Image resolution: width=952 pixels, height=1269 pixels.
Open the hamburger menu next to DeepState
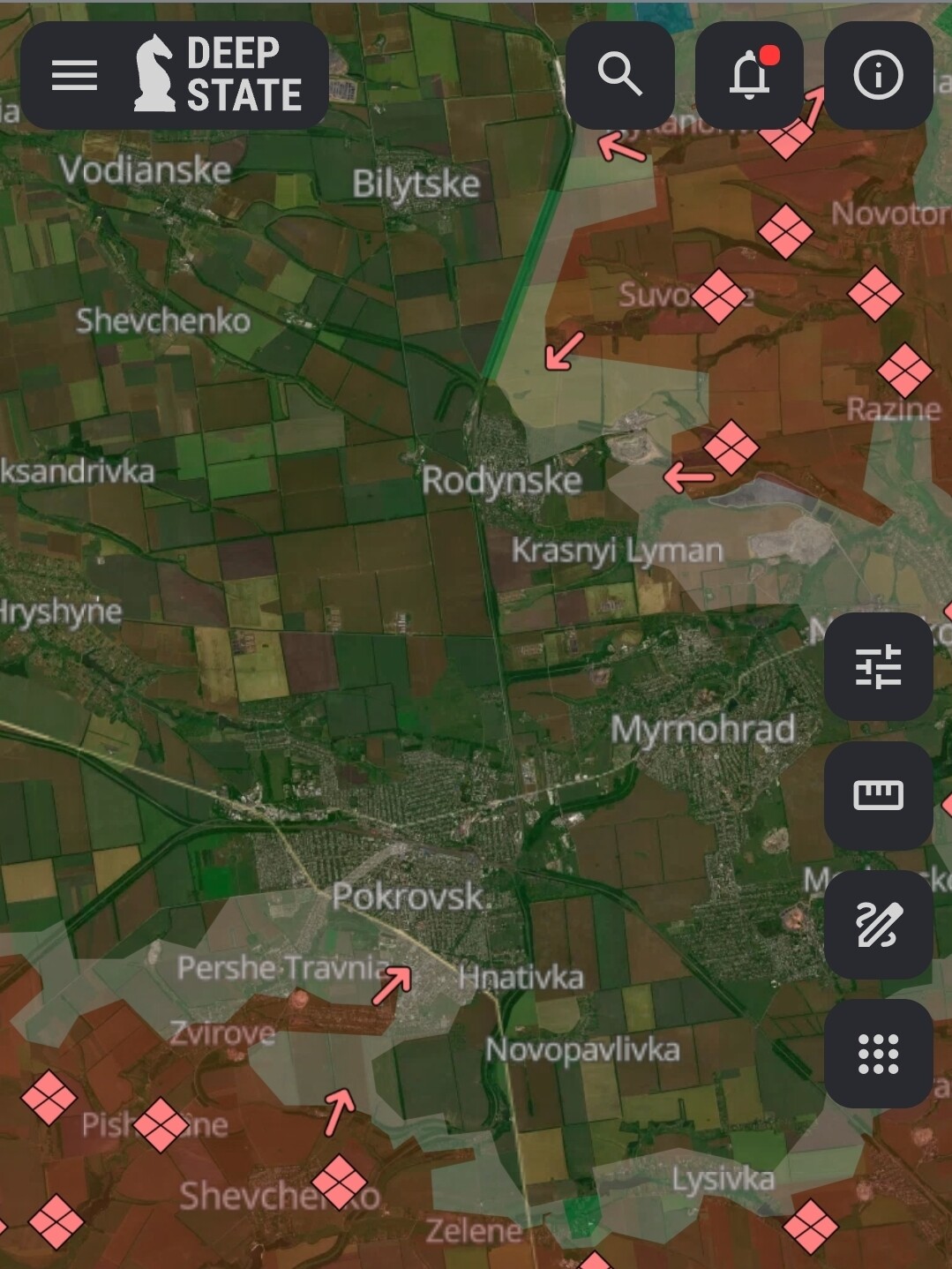coord(75,75)
